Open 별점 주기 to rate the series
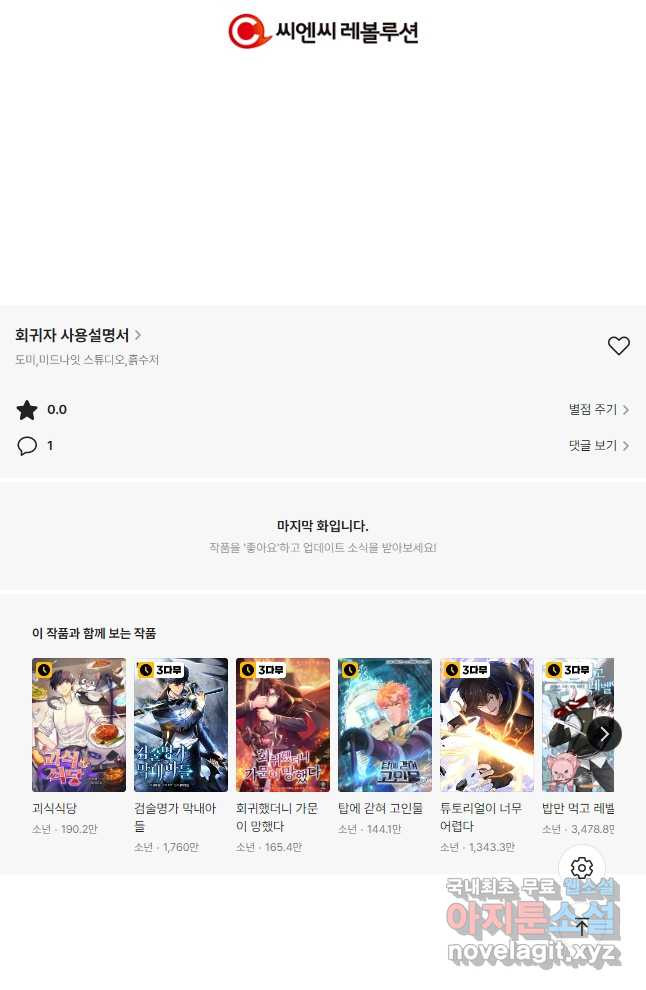Screen dimensions: 646x990 coord(598,410)
